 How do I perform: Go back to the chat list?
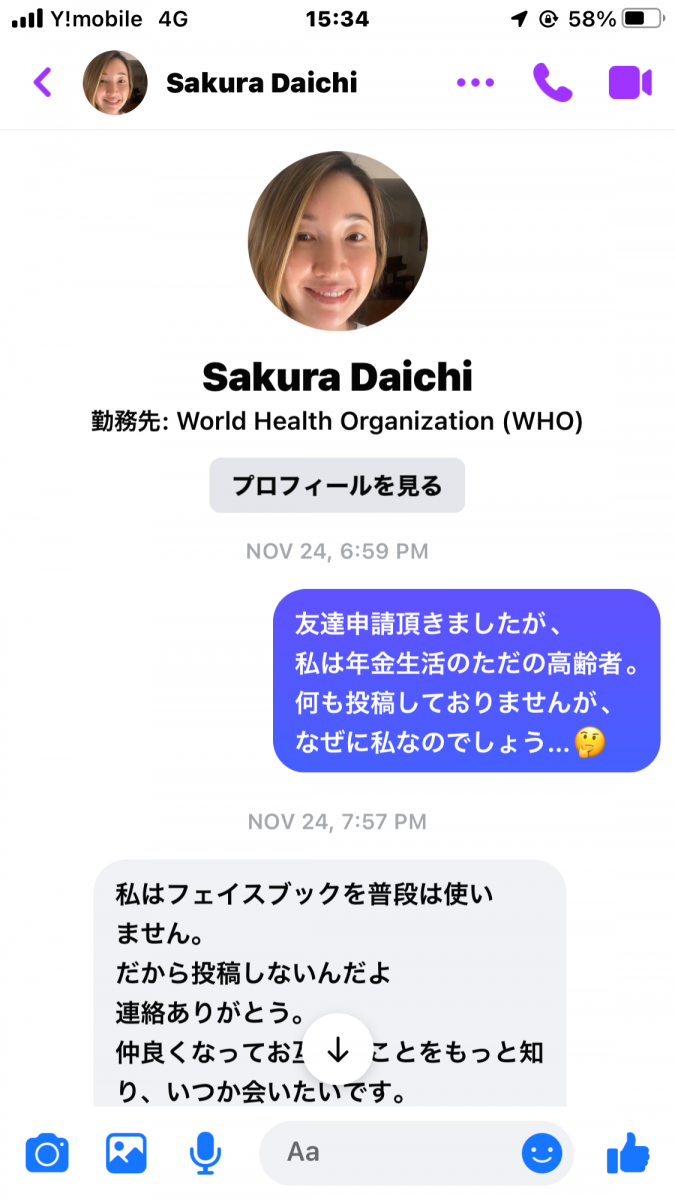click(42, 82)
